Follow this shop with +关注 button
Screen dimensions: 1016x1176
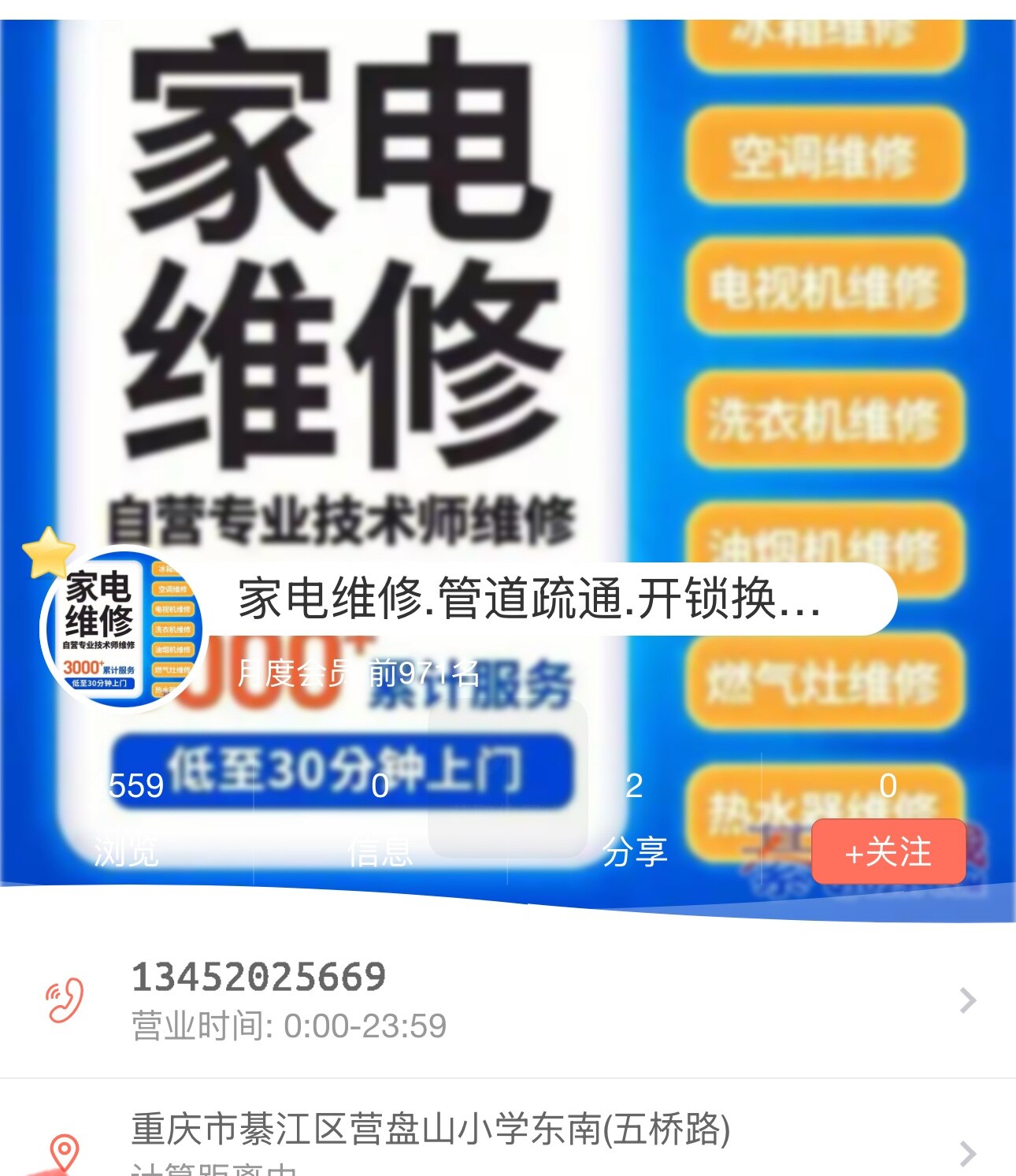pyautogui.click(x=888, y=851)
